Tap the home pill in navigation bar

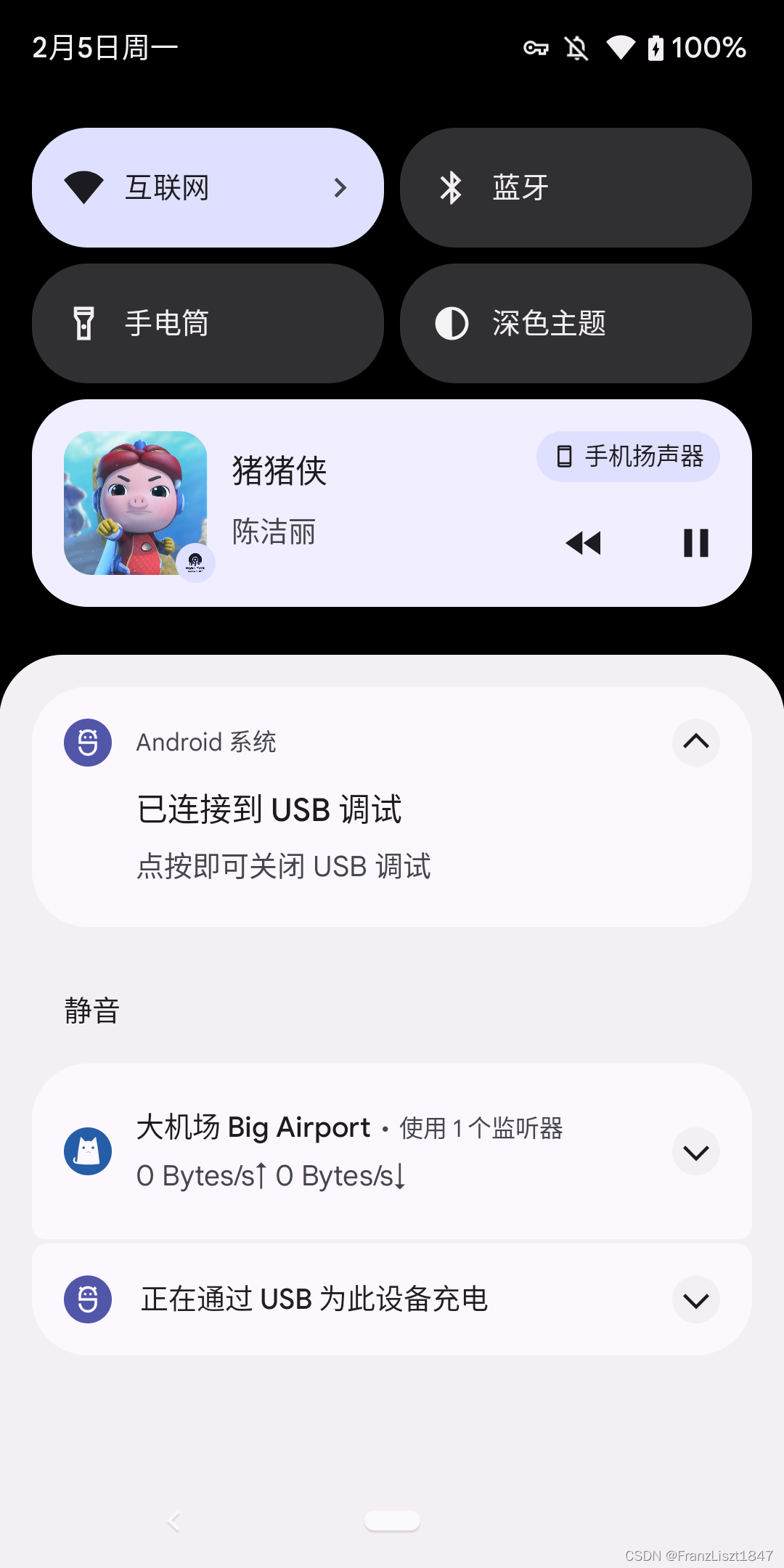(392, 1520)
